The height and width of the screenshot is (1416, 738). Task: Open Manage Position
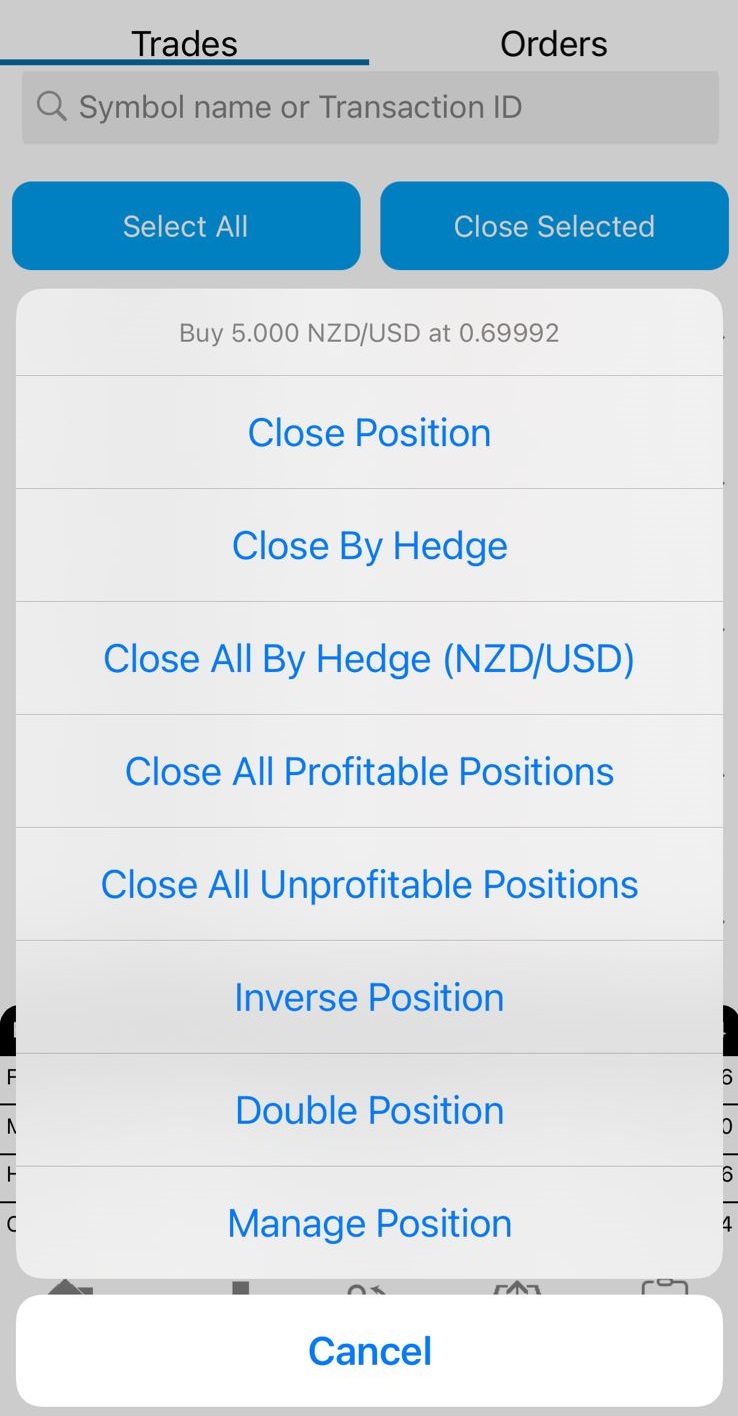(x=369, y=1223)
